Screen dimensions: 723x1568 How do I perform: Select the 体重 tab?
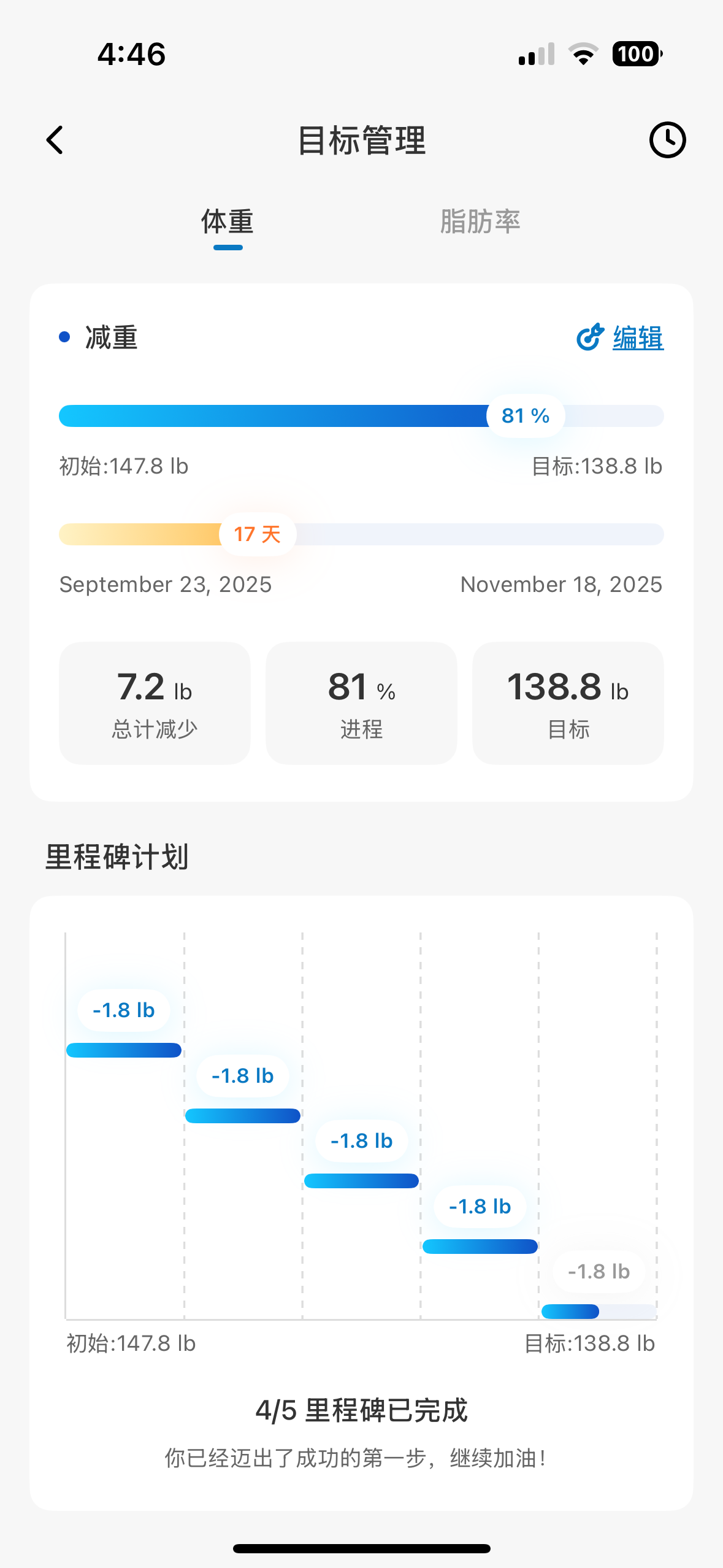pos(228,221)
